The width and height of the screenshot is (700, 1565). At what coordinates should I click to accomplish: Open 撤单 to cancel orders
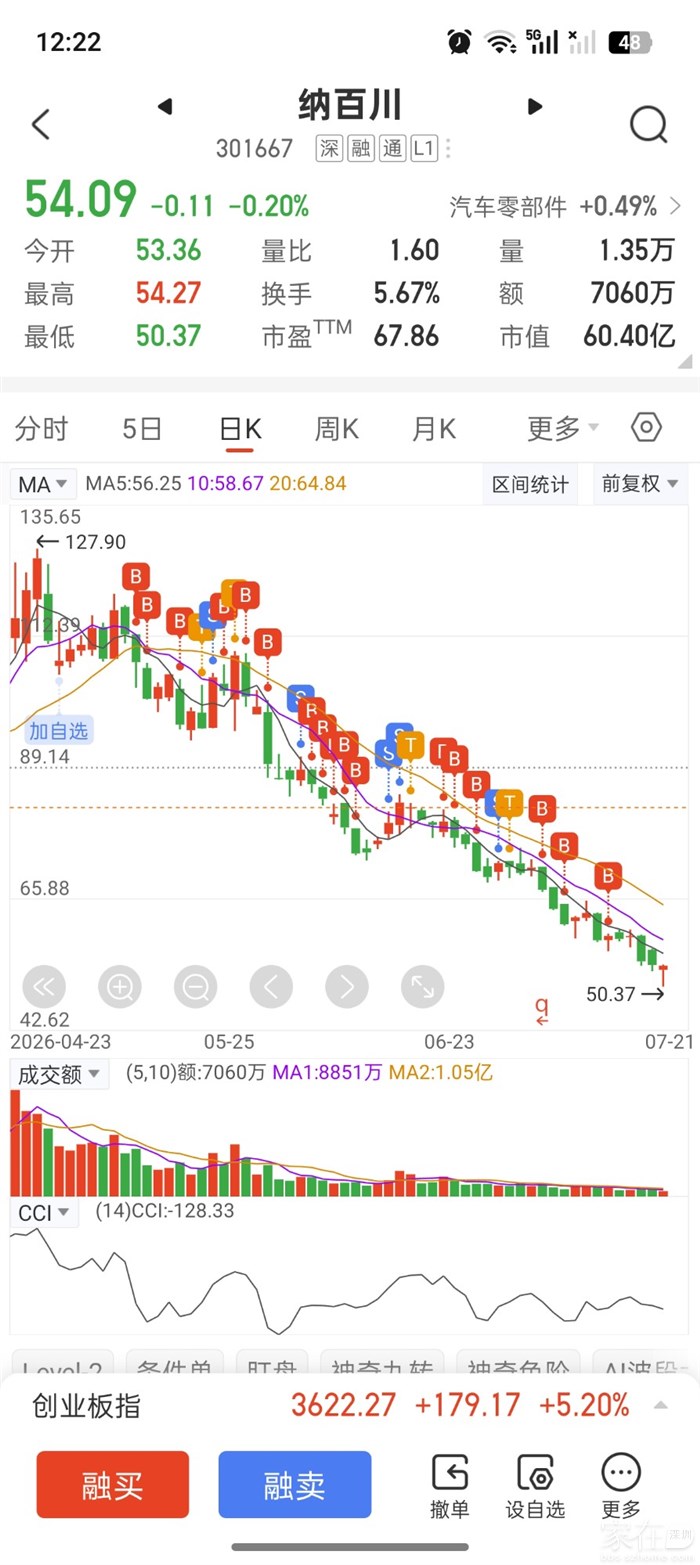pyautogui.click(x=450, y=1486)
